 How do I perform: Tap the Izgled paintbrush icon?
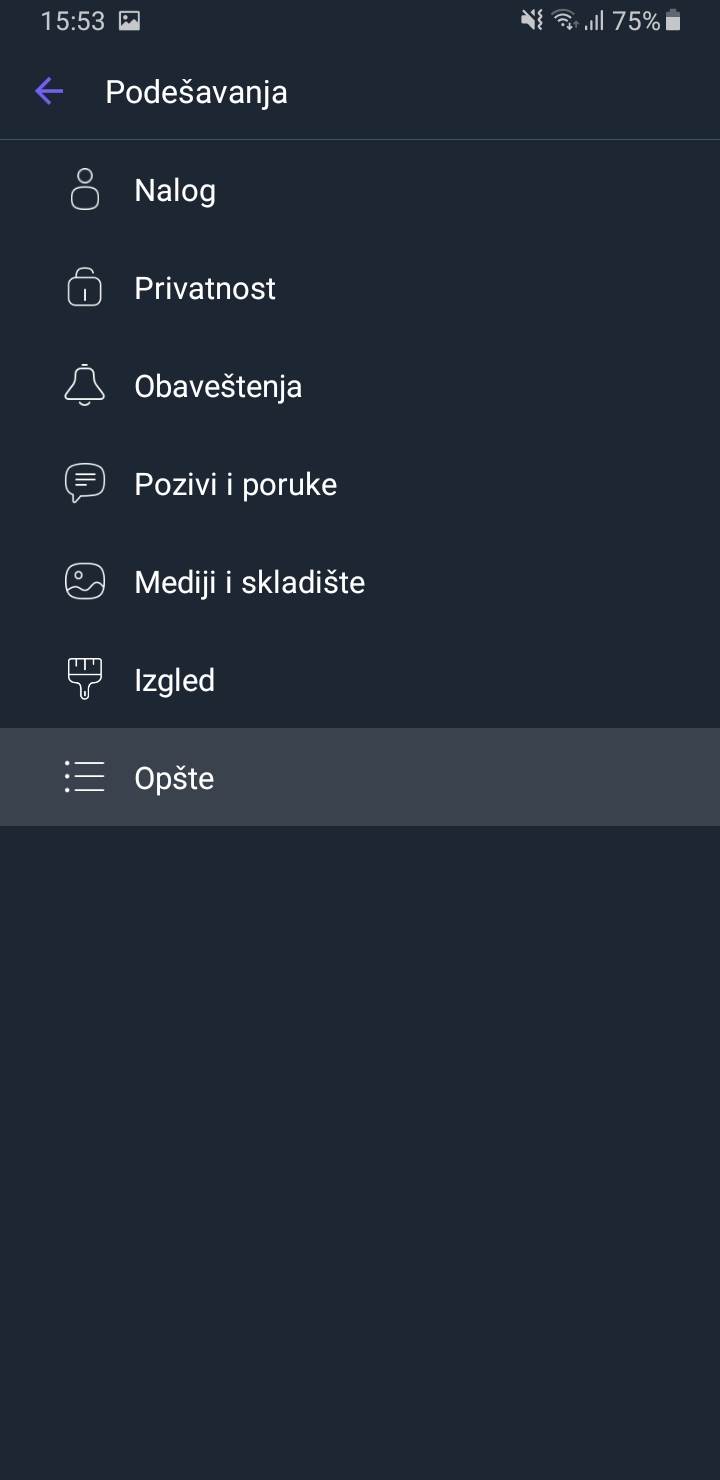click(85, 679)
